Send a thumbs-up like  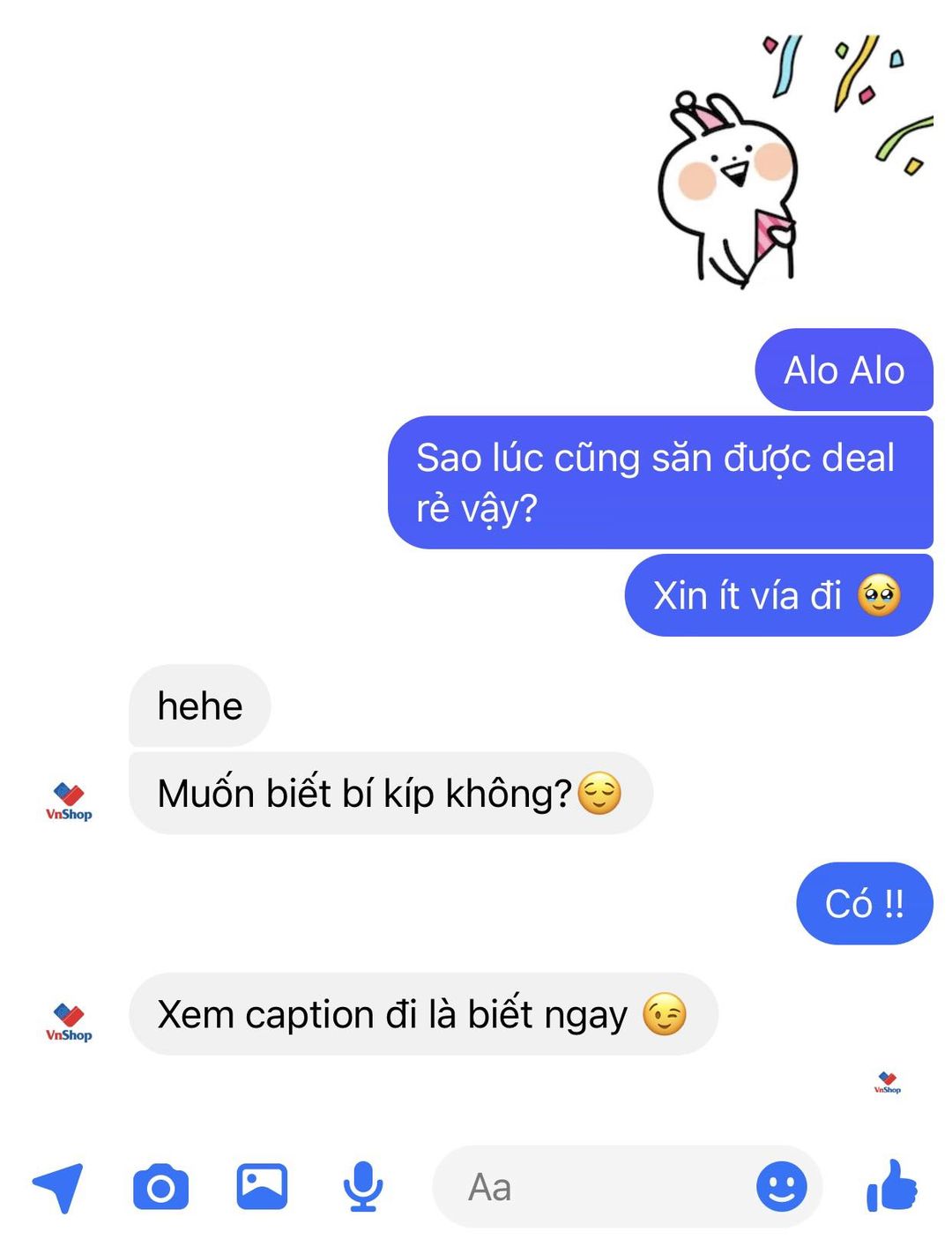[x=892, y=1186]
